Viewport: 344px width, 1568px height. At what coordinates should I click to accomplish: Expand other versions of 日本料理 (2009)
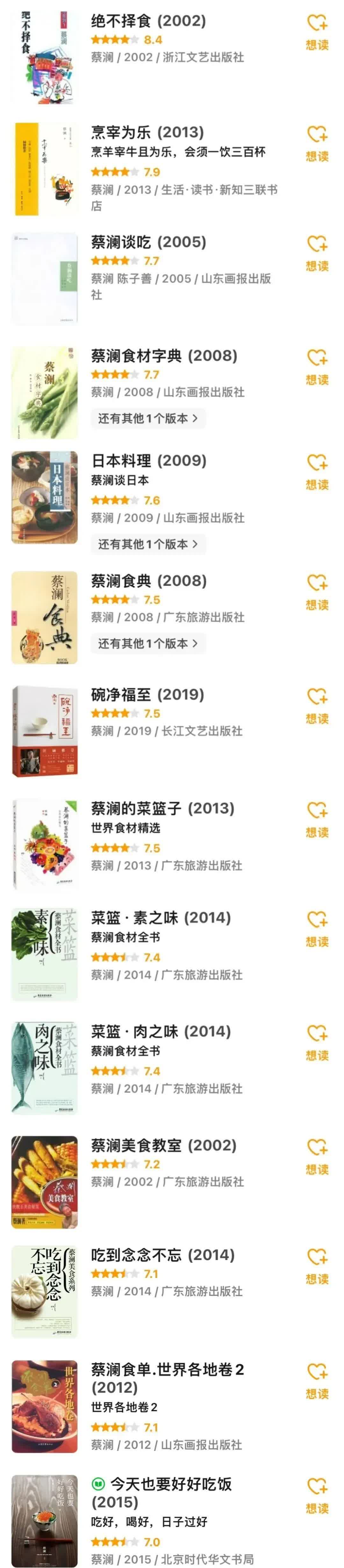(x=148, y=544)
